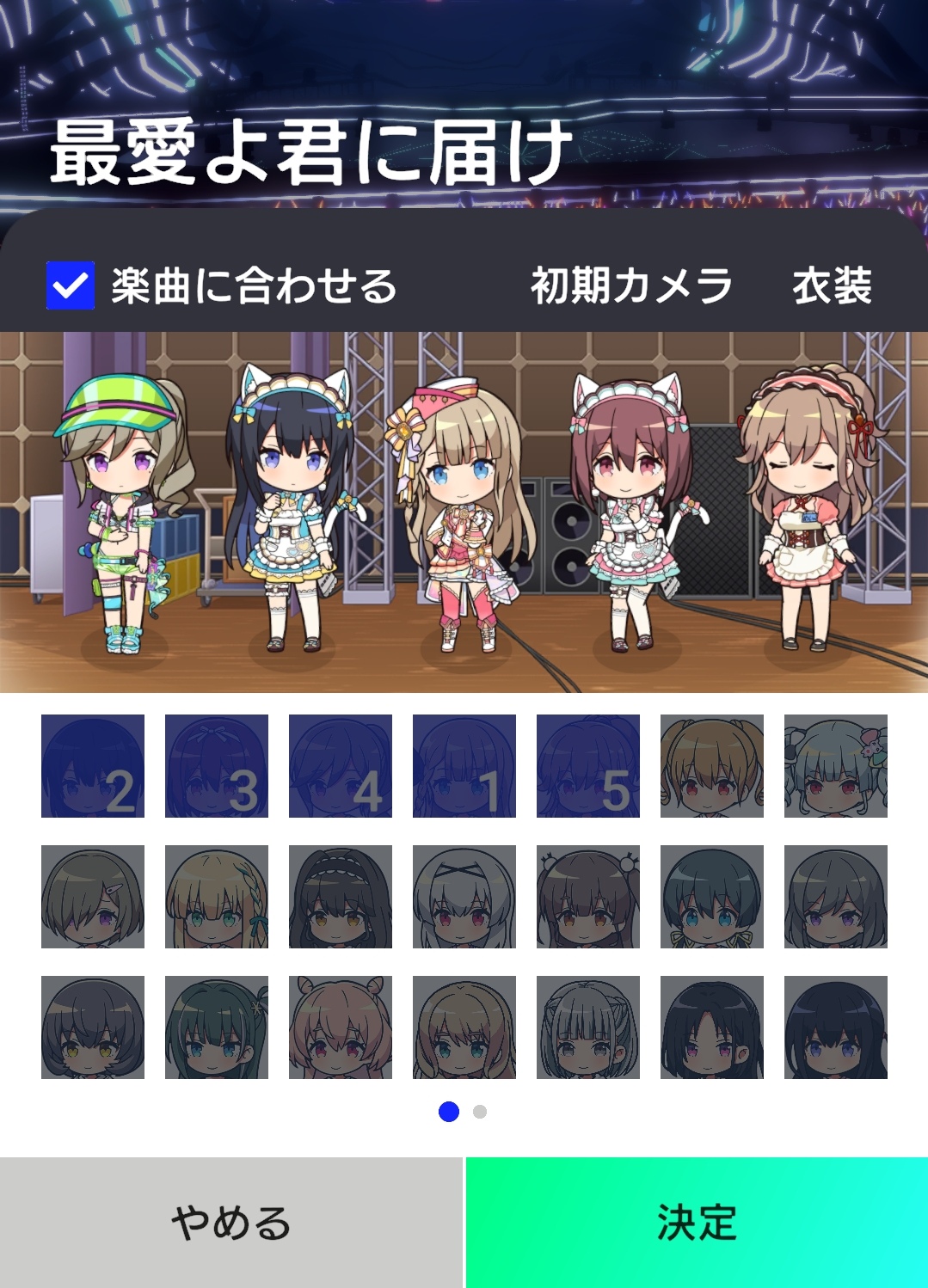Uncheck the 楽曲に合わせる checkbox
Image resolution: width=928 pixels, height=1288 pixels.
71,285
